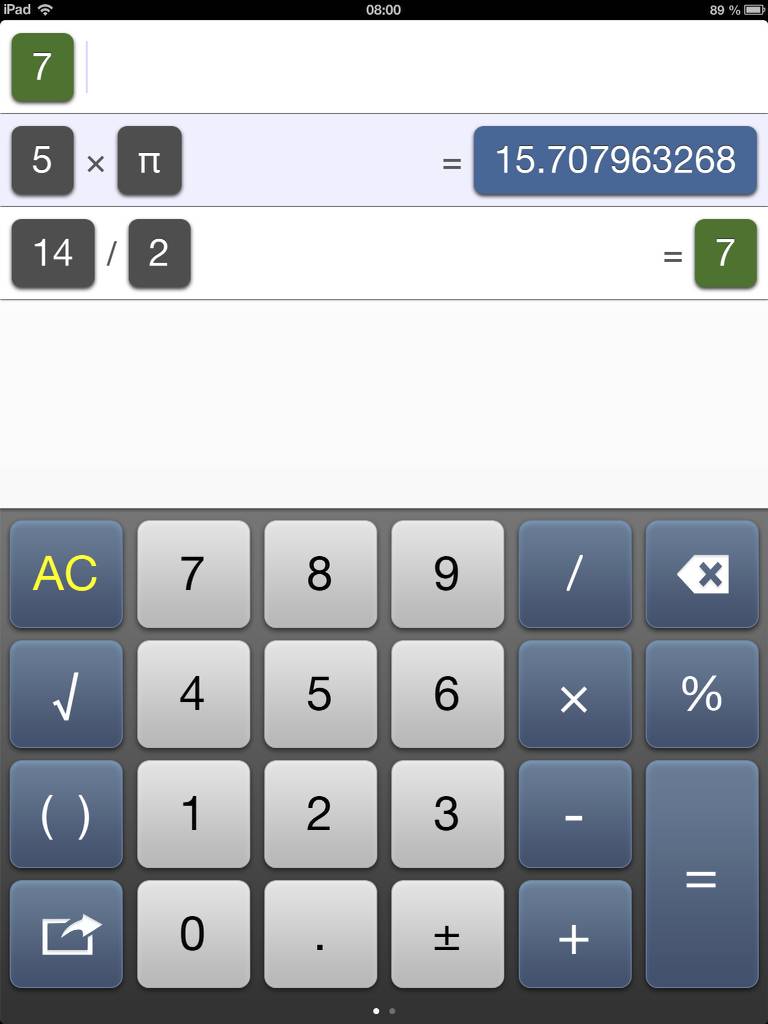Type digit 0 on the keypad
The image size is (768, 1024).
pos(193,934)
